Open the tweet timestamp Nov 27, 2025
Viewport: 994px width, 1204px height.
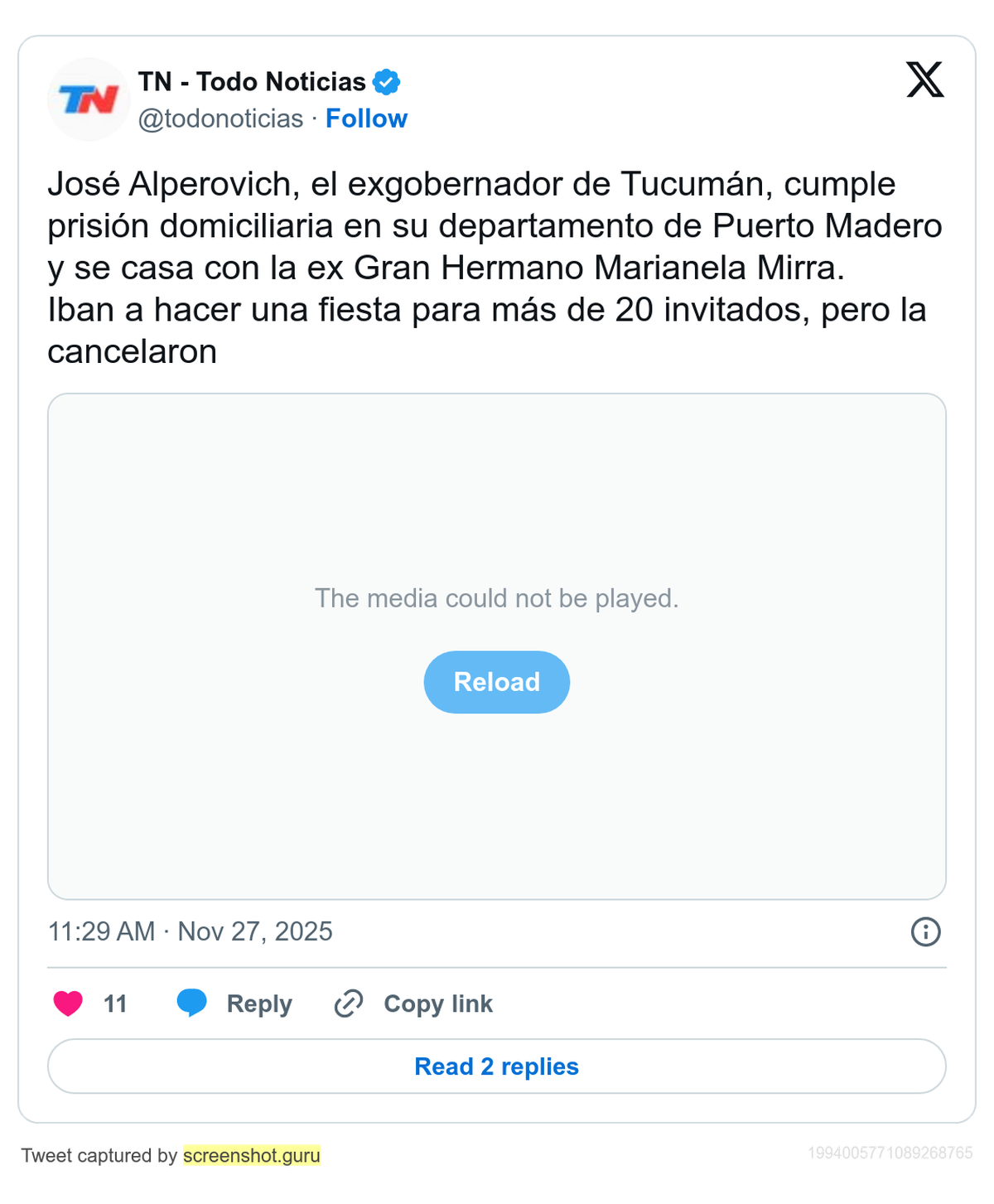point(191,931)
